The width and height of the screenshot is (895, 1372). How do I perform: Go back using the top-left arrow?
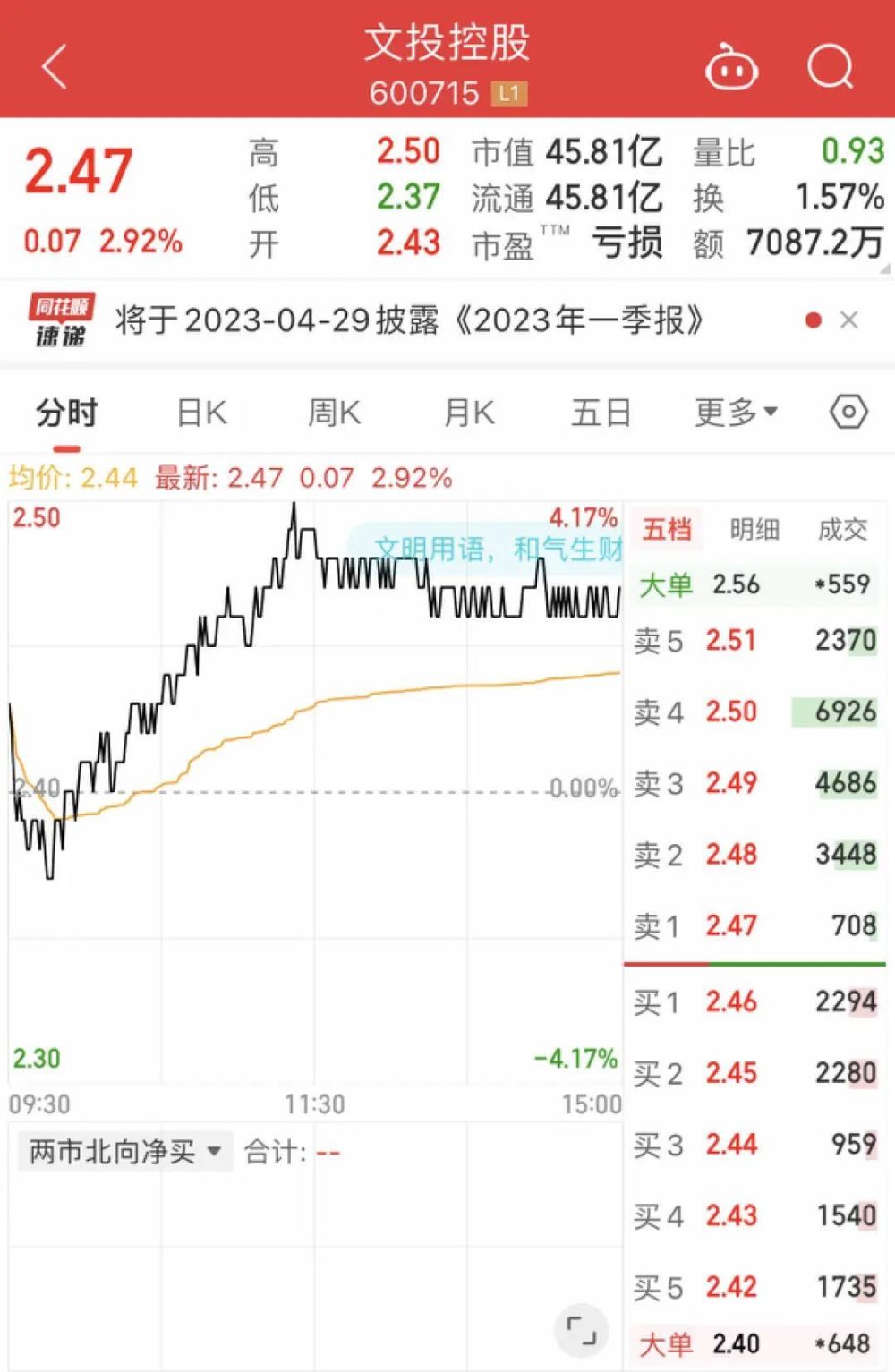pos(55,67)
